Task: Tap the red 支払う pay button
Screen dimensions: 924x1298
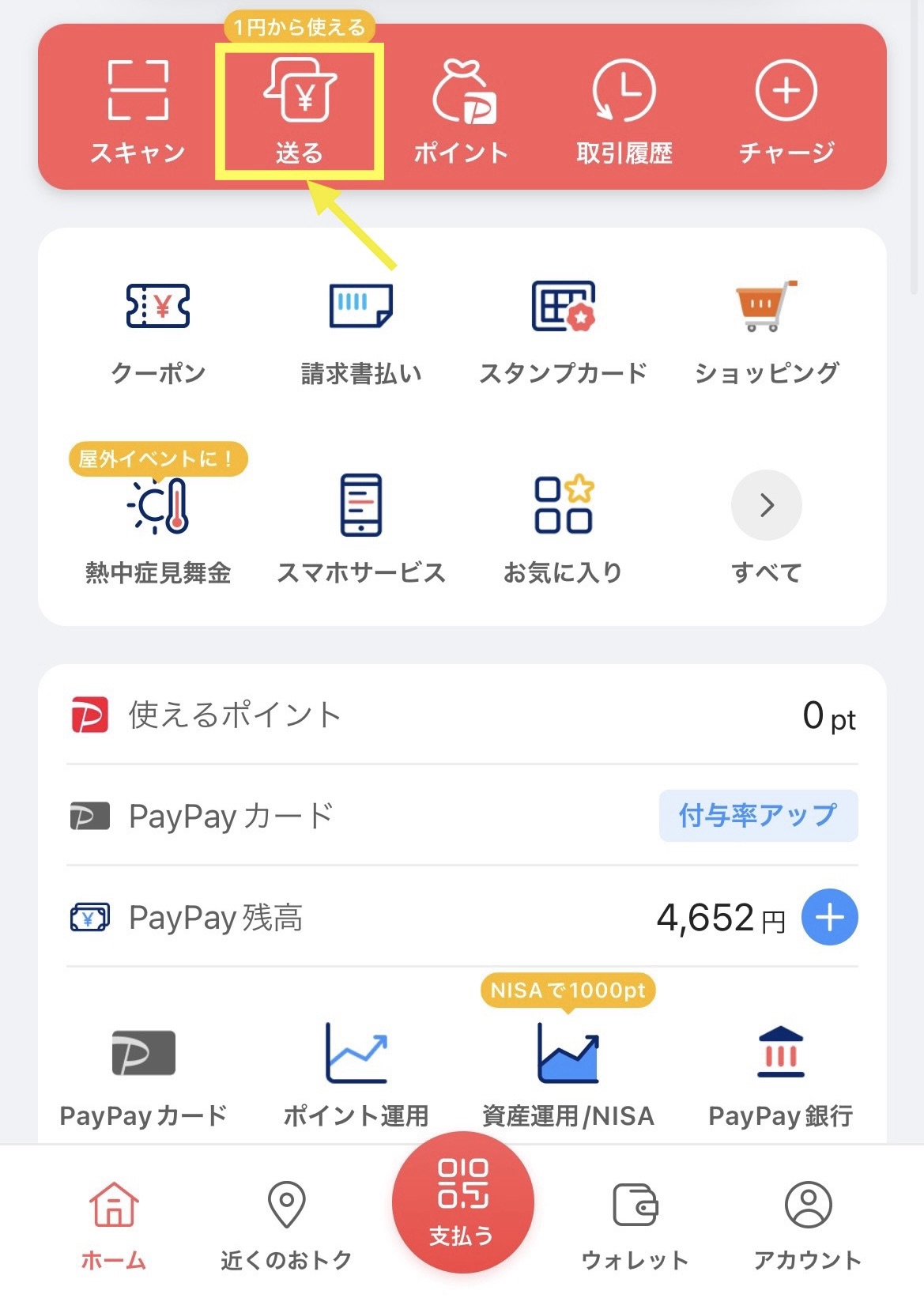Action: 462,1202
